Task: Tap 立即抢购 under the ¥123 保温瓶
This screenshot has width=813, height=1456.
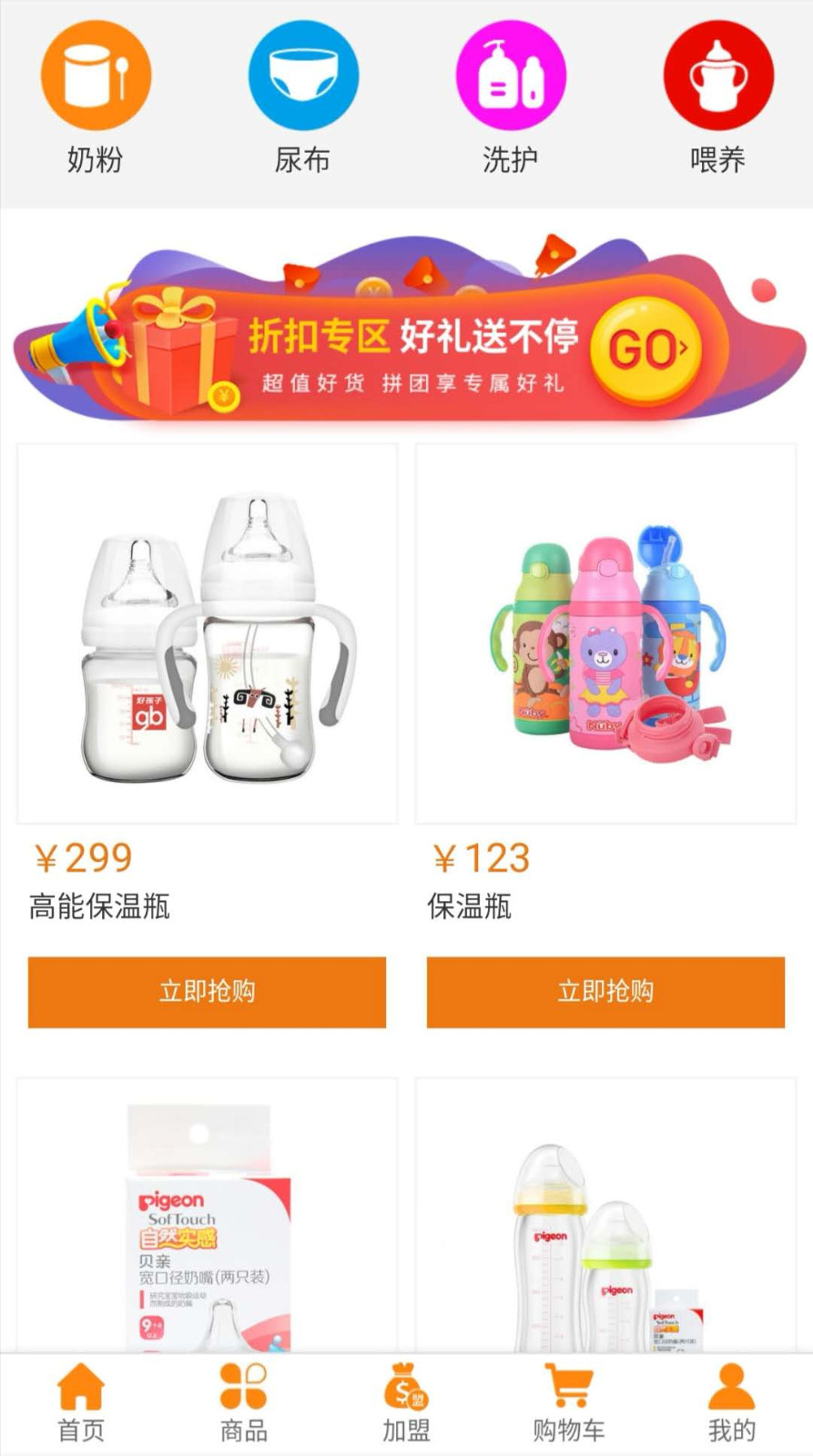Action: coord(606,992)
